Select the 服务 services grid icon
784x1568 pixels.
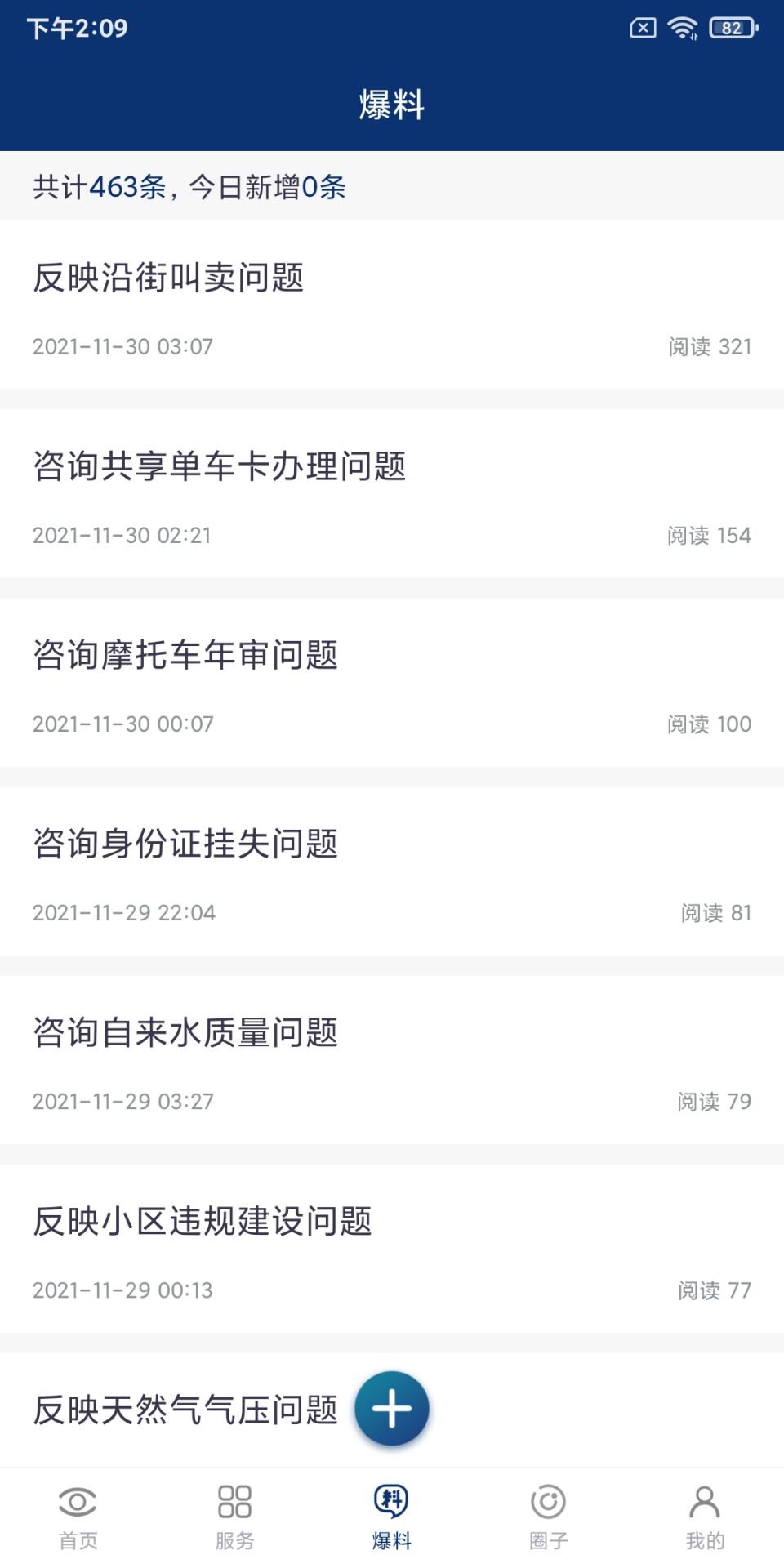pos(234,1515)
